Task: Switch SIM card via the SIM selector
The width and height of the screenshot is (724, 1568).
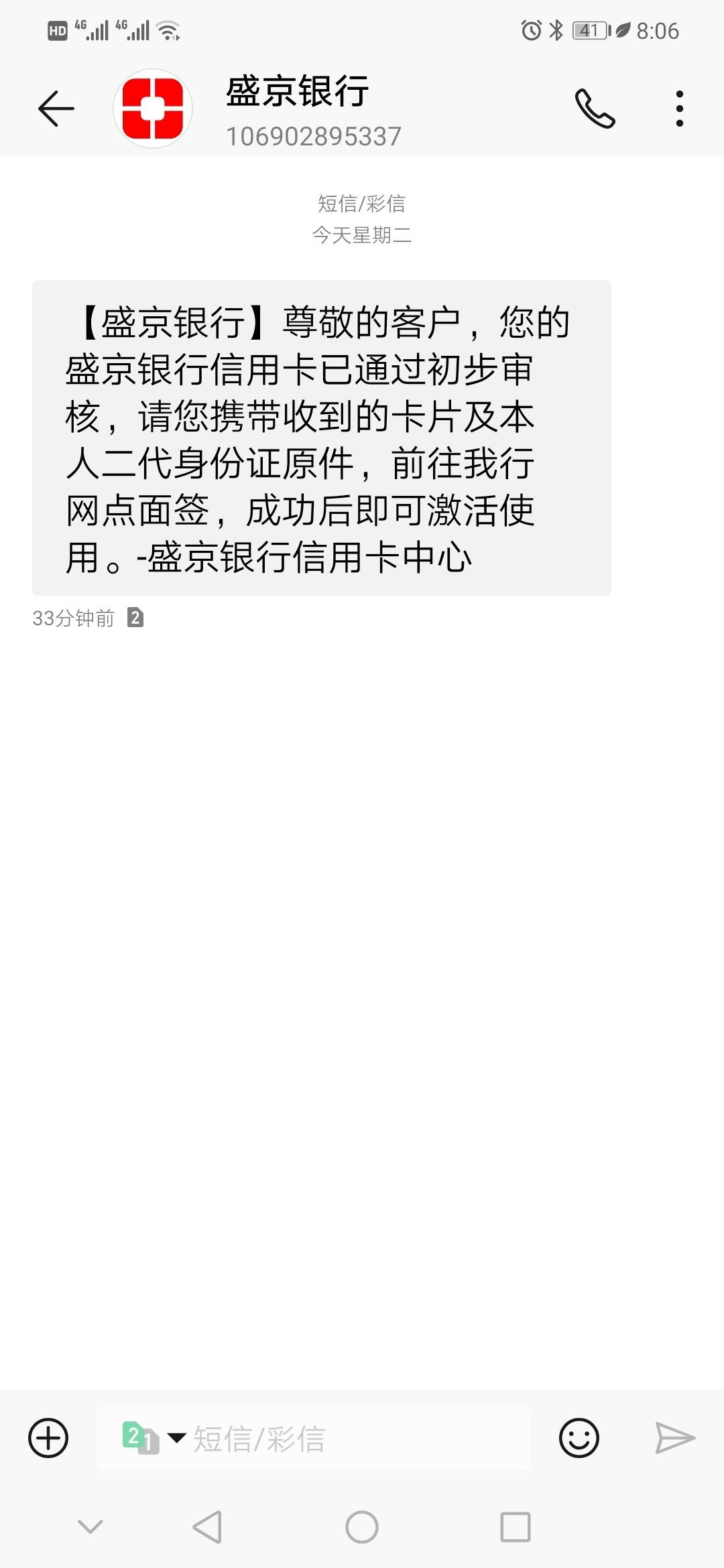Action: click(x=153, y=1438)
